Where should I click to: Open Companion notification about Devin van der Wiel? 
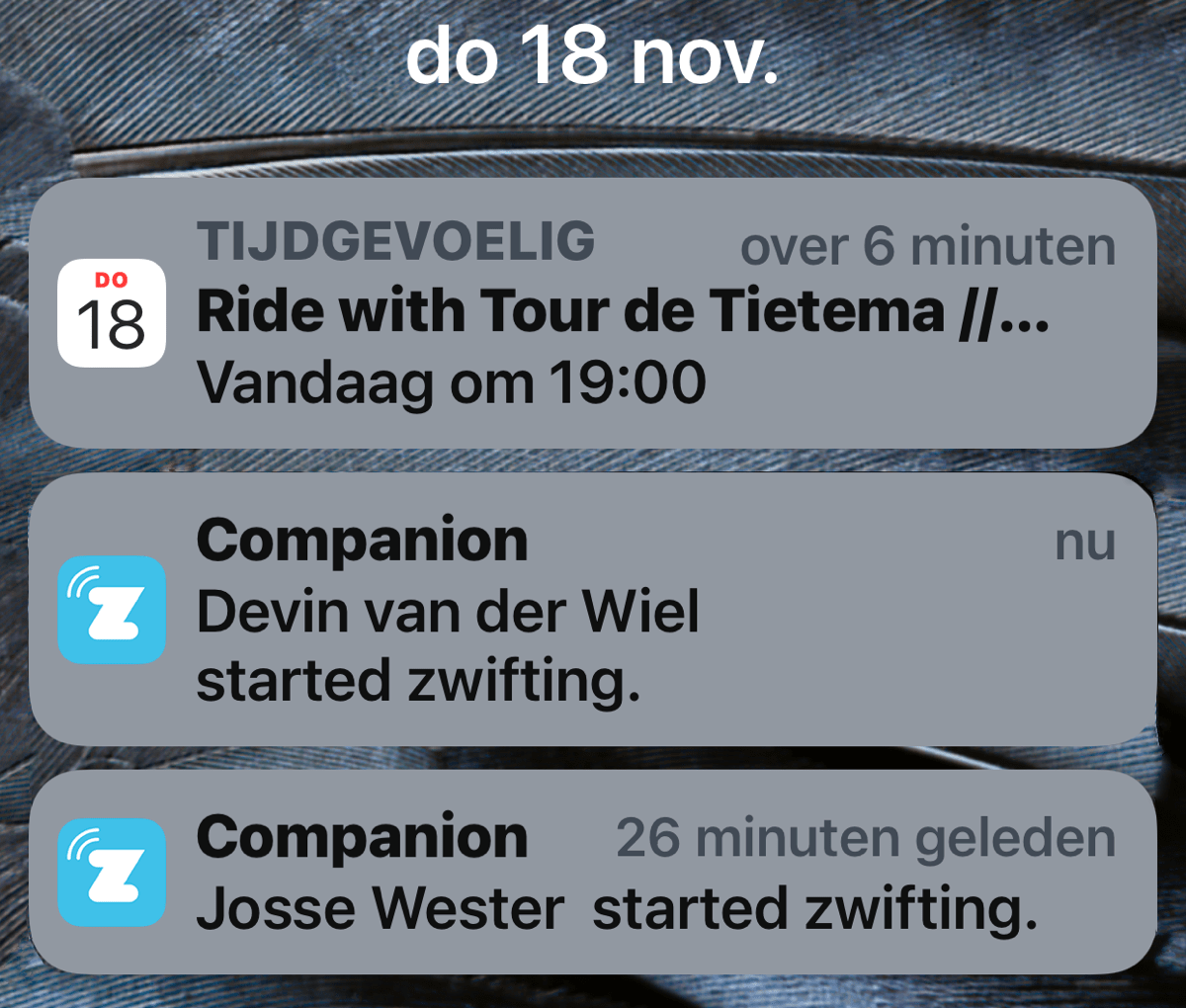click(593, 610)
